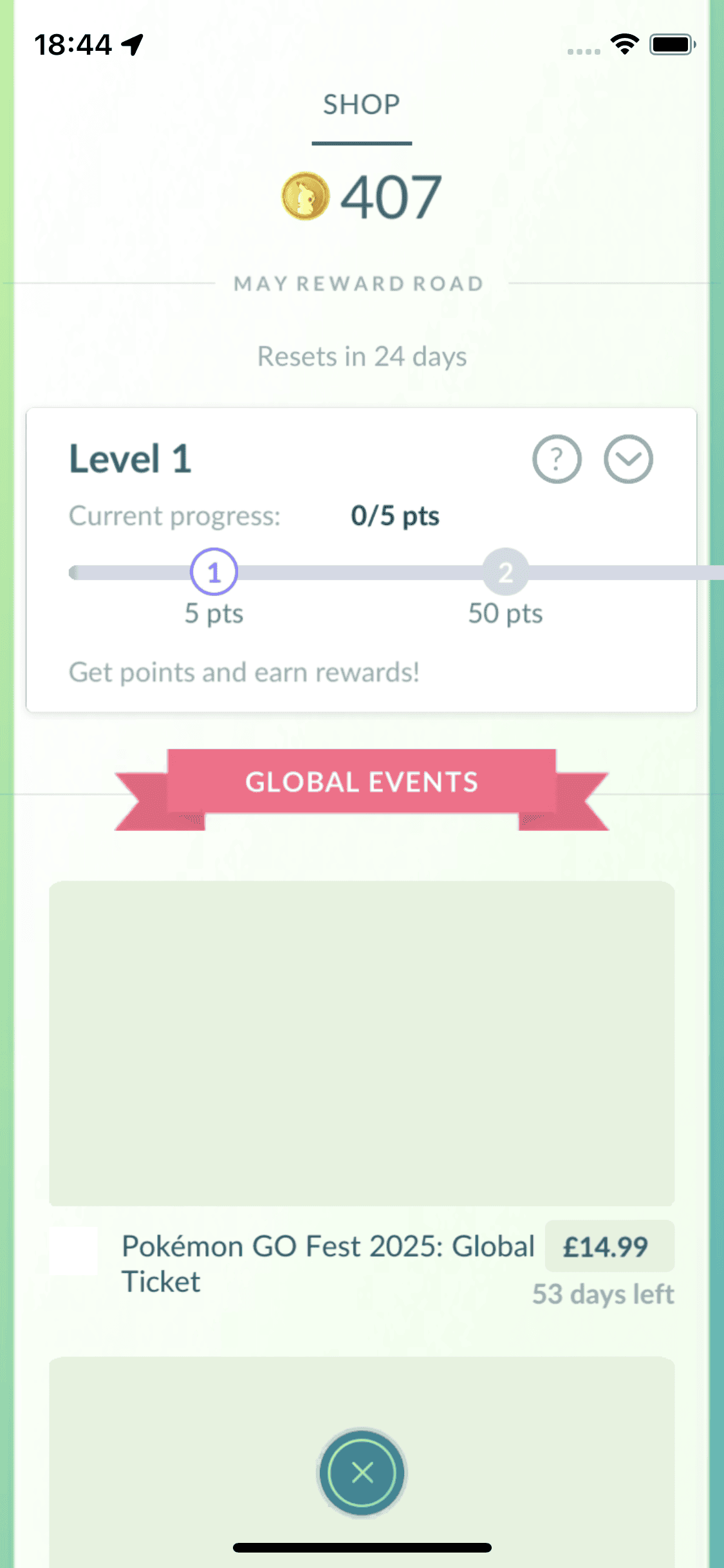Select the level 1 reward marker at 5 pts
Image resolution: width=724 pixels, height=1568 pixels.
point(214,572)
